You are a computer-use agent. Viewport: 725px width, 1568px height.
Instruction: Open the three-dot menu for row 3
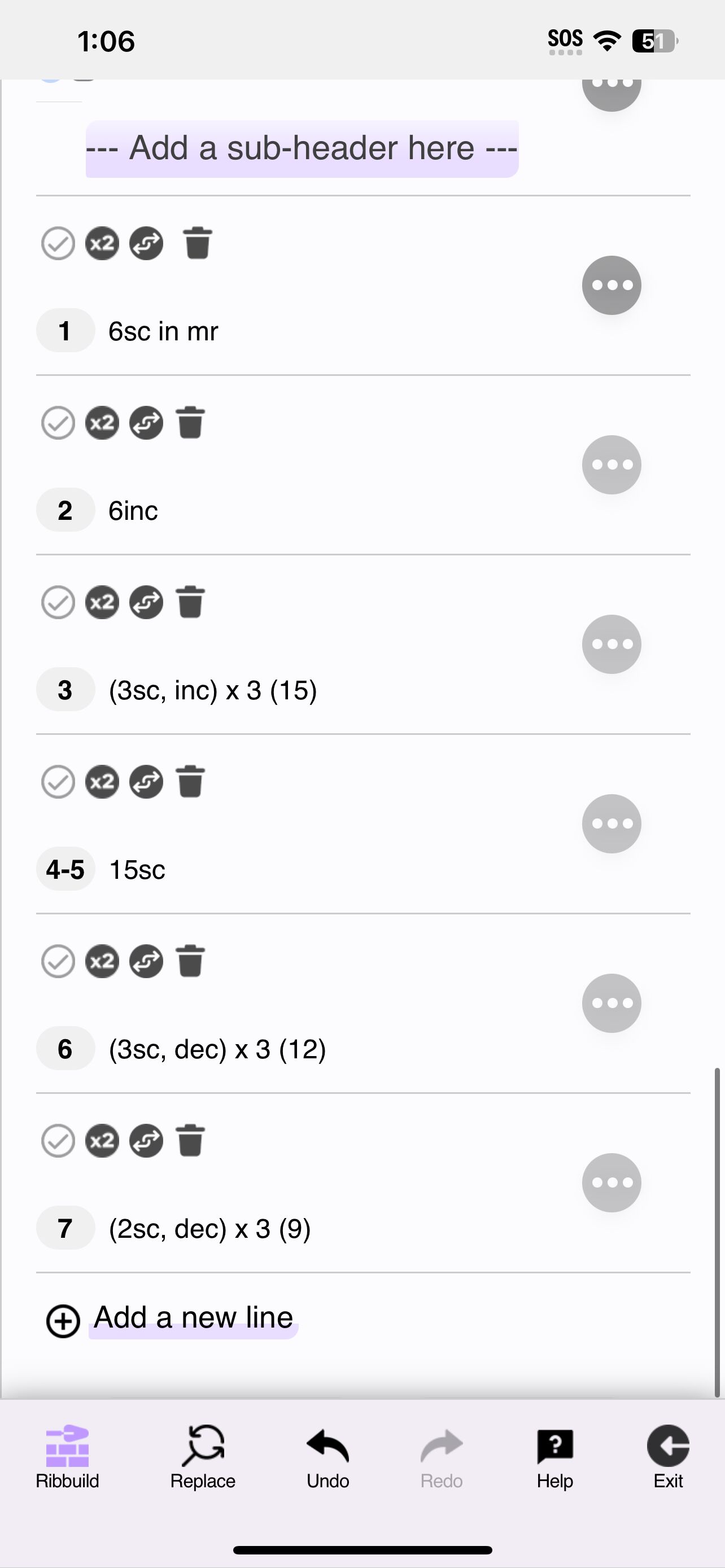tap(611, 644)
